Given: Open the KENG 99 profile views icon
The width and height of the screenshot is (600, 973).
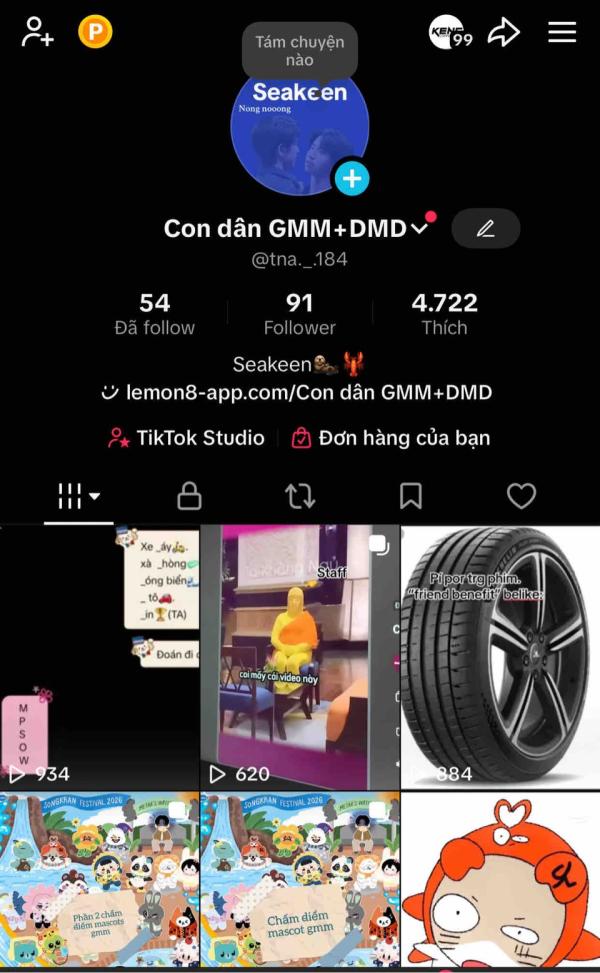Looking at the screenshot, I should click(x=451, y=32).
